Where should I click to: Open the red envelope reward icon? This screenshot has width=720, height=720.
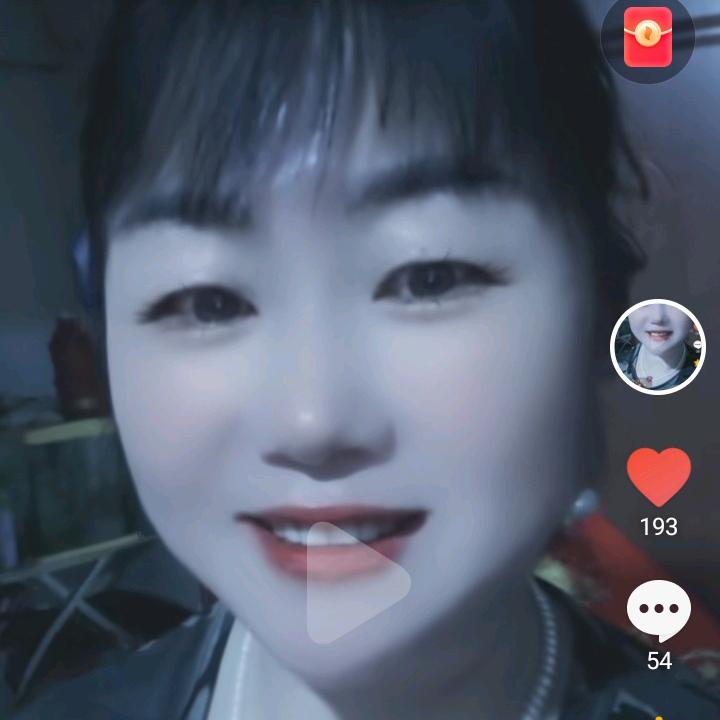click(x=647, y=37)
